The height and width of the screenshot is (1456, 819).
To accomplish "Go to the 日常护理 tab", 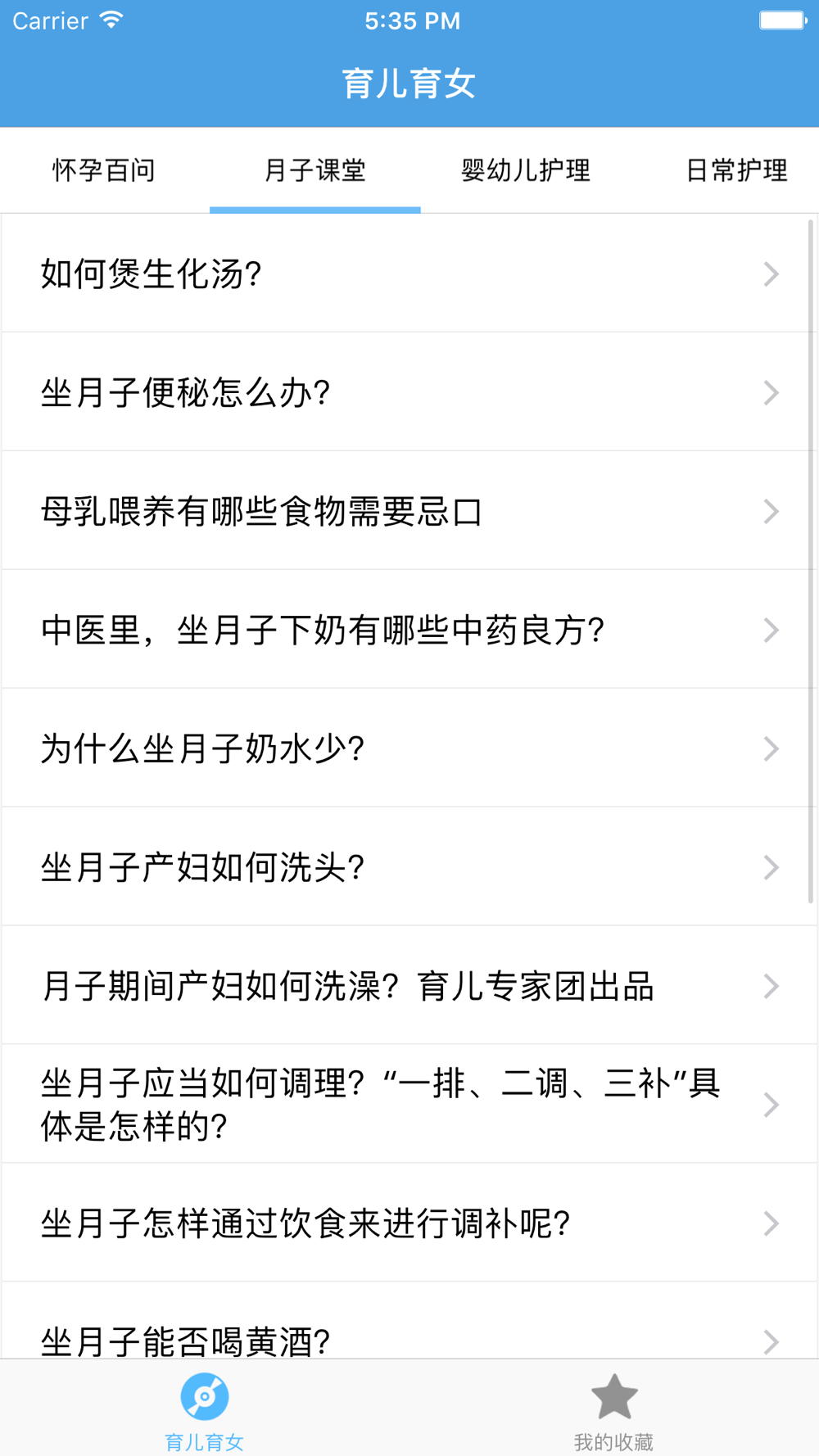I will coord(736,170).
